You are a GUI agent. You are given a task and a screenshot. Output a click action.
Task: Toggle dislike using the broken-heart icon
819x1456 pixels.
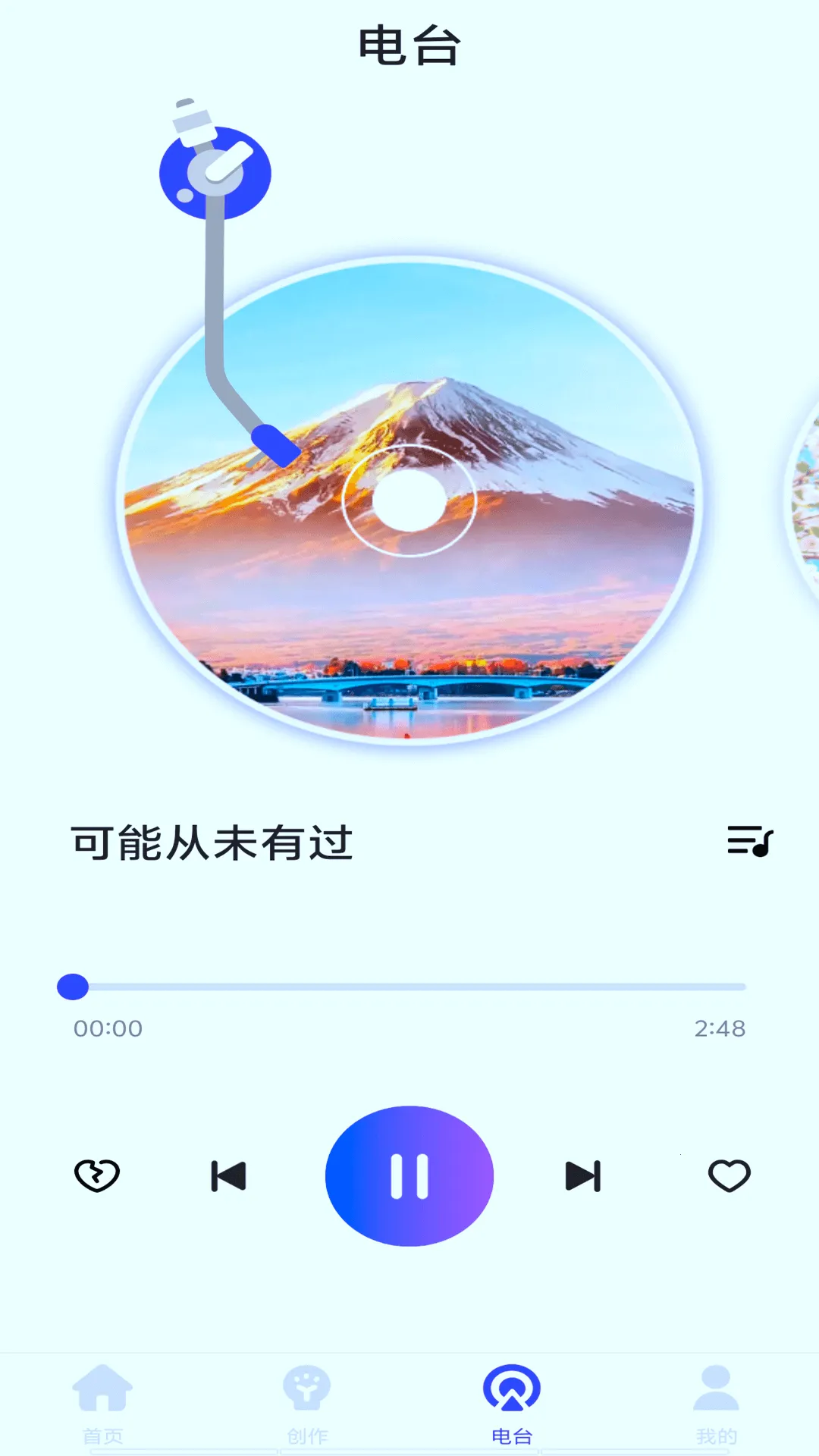tap(97, 1174)
